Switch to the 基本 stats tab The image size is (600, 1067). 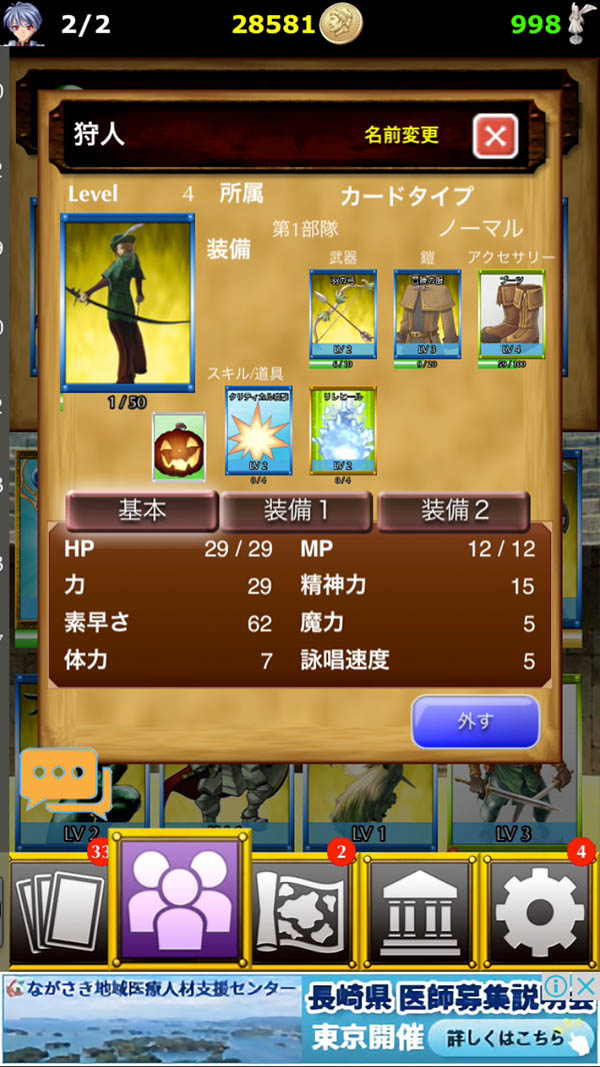click(x=142, y=510)
